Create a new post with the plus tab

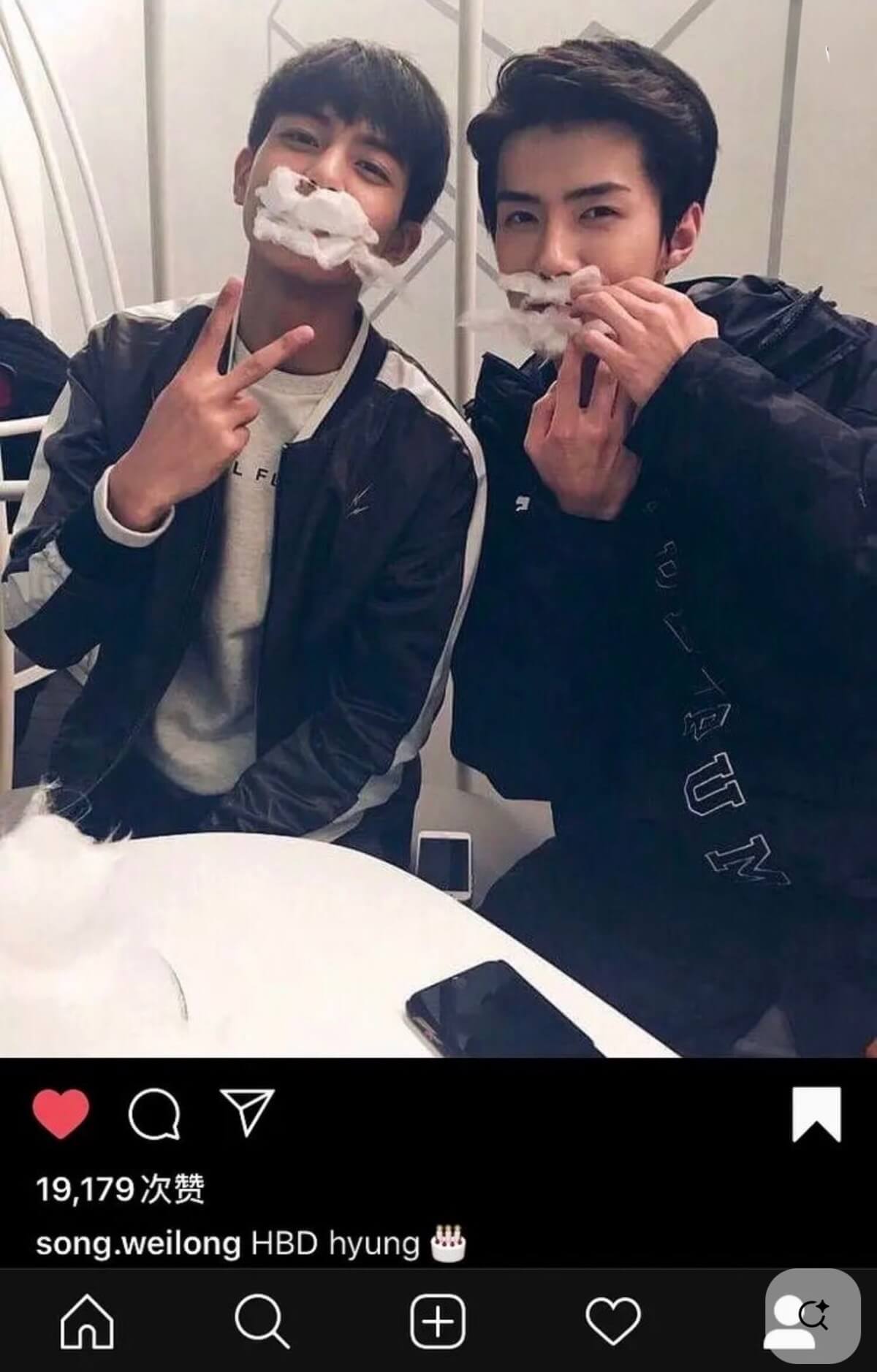click(x=438, y=1322)
